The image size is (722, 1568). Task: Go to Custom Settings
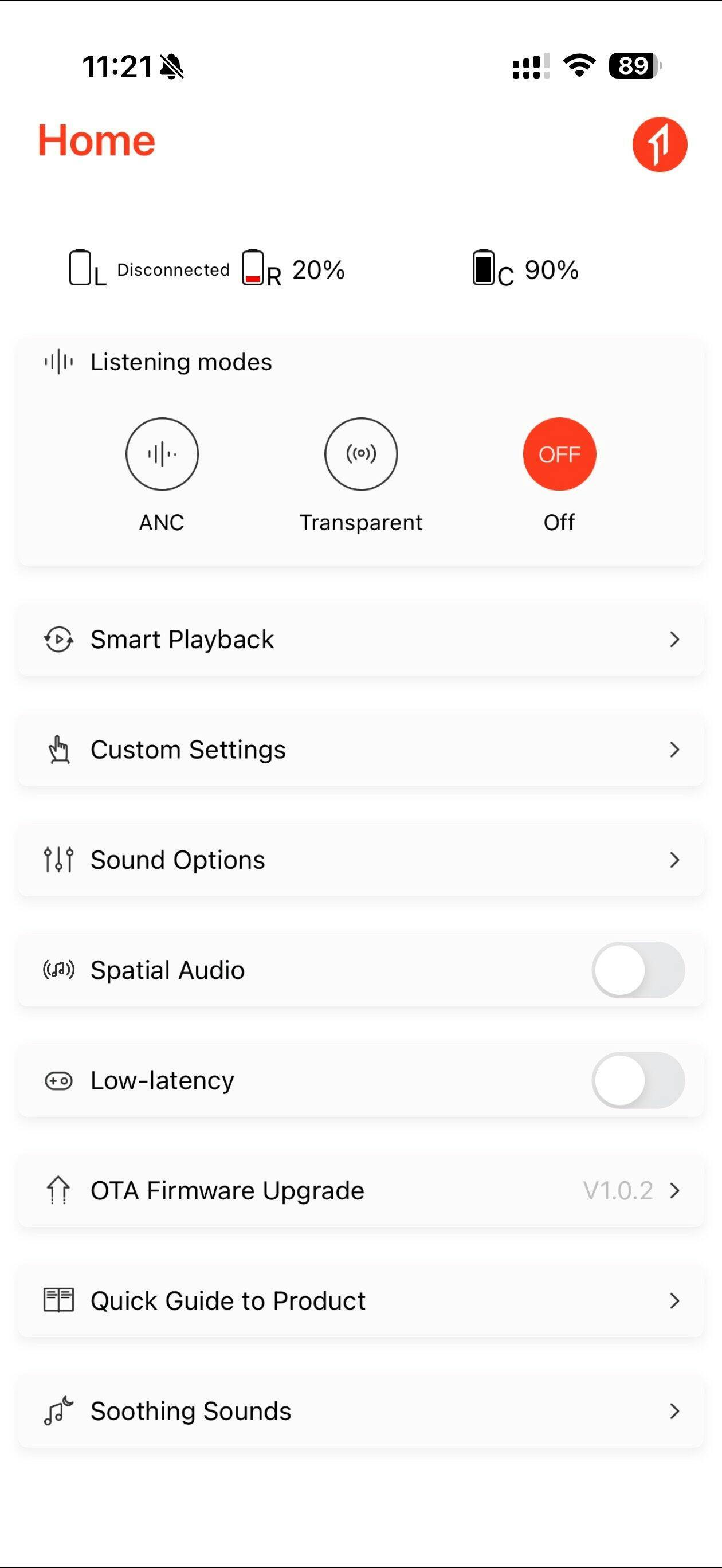[x=361, y=750]
